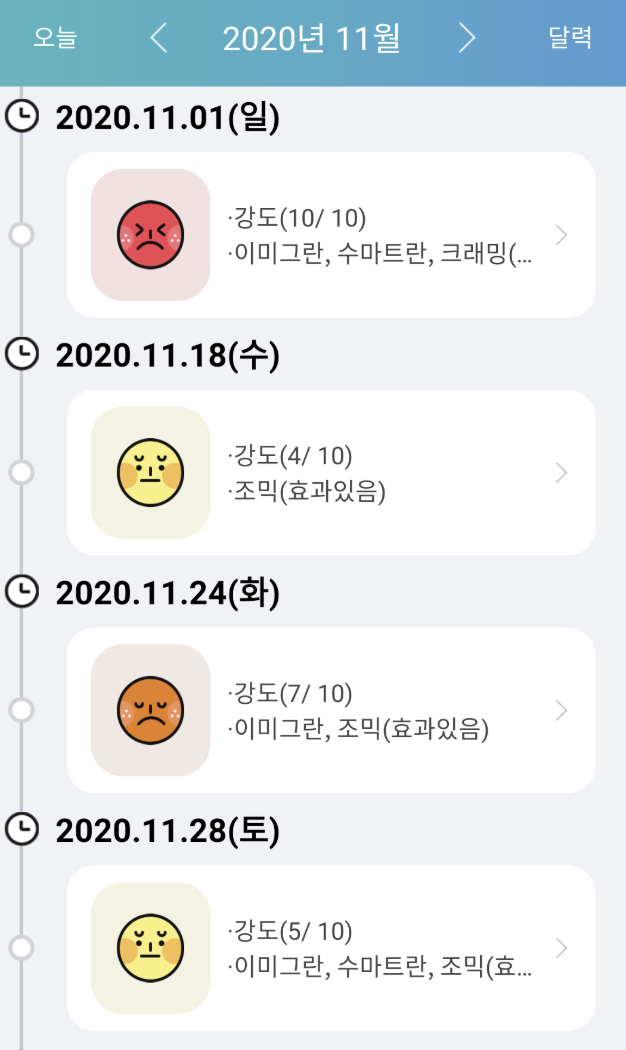626x1050 pixels.
Task: Go to the next month
Action: coord(466,39)
